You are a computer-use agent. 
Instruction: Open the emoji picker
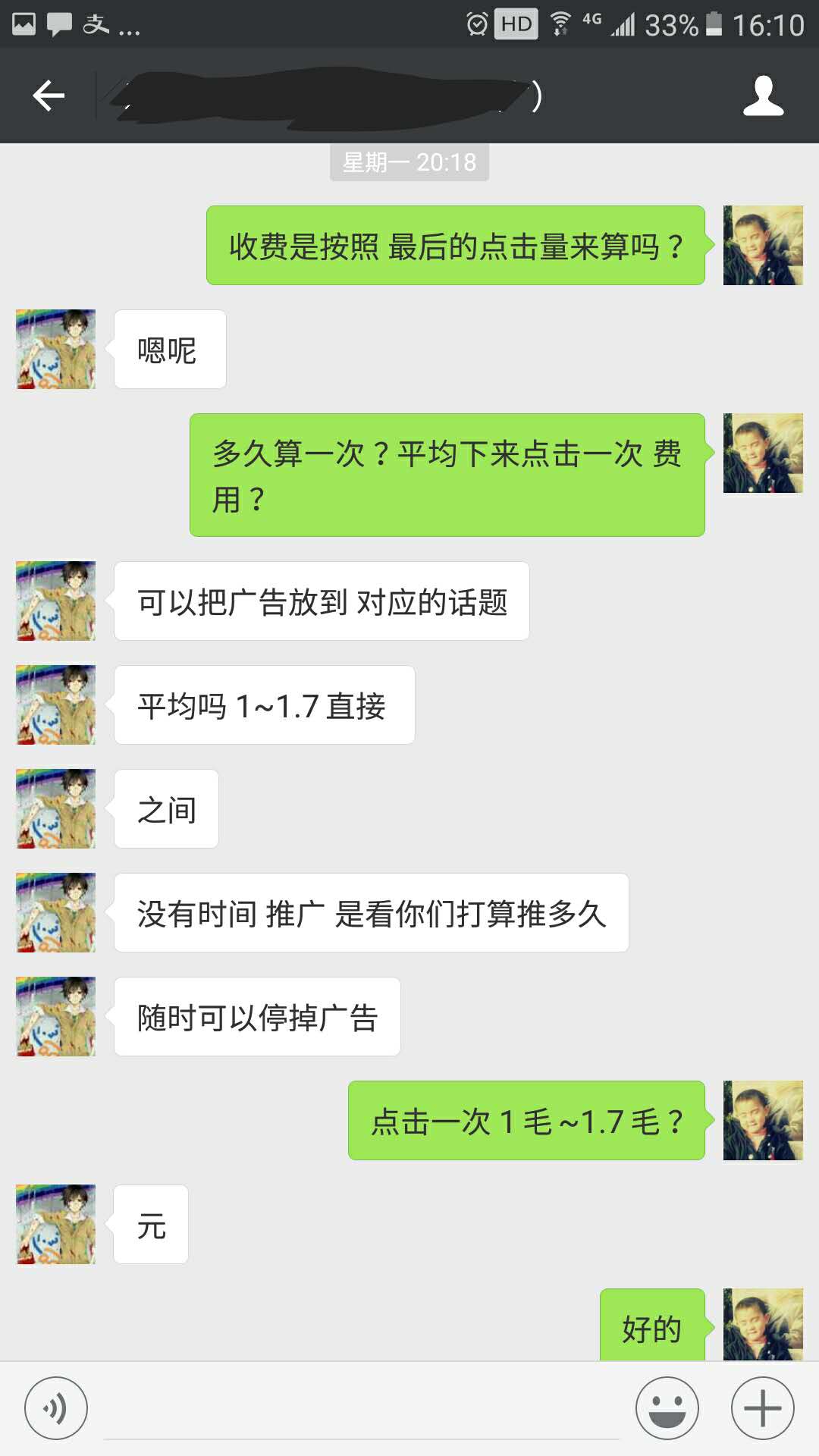point(667,1408)
